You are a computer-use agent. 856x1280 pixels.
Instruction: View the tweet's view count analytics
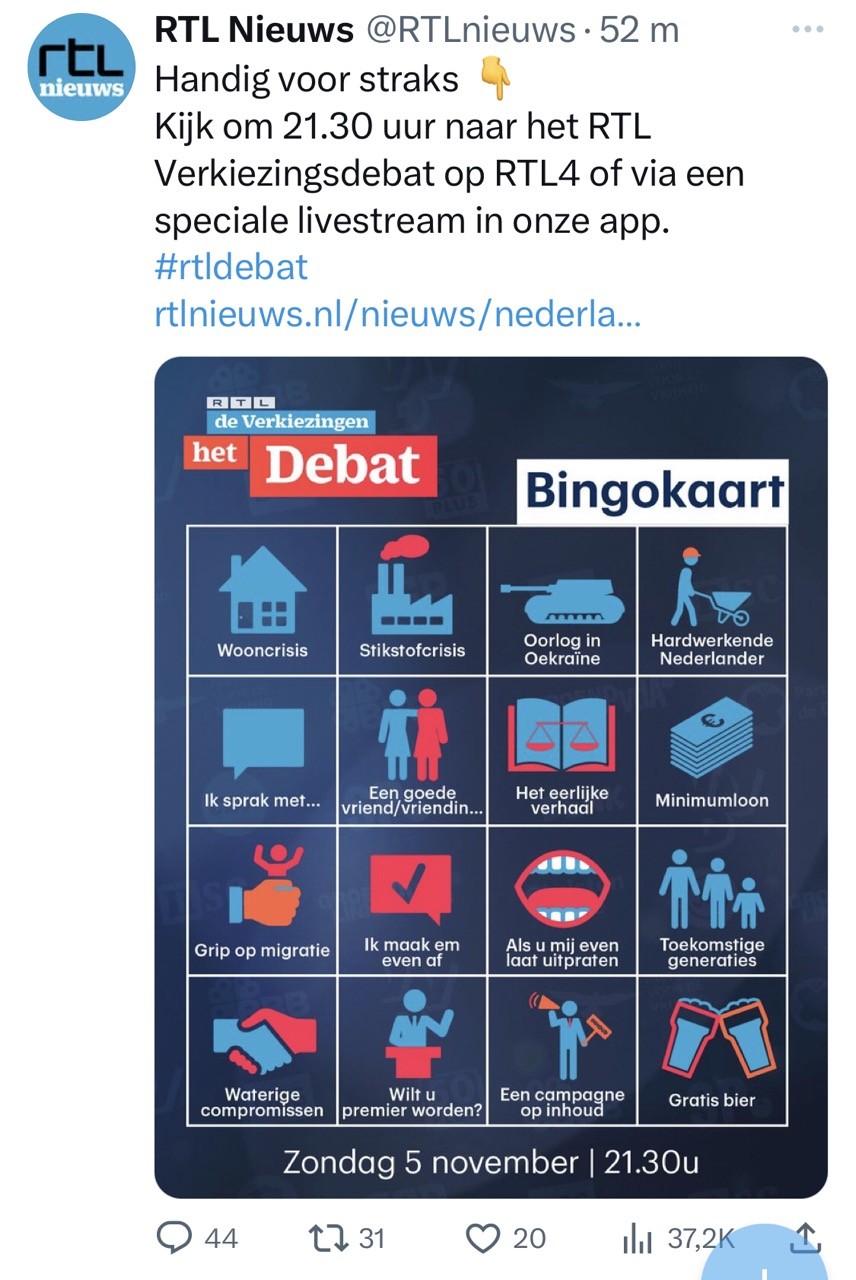[x=638, y=1239]
